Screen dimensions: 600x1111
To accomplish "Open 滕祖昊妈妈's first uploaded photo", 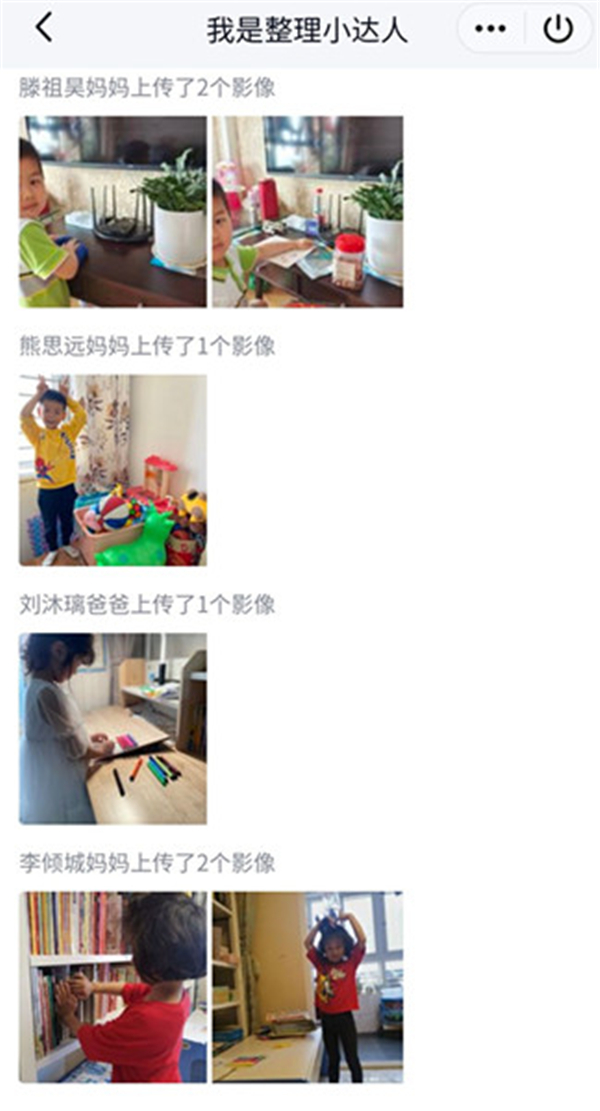I will 113,211.
